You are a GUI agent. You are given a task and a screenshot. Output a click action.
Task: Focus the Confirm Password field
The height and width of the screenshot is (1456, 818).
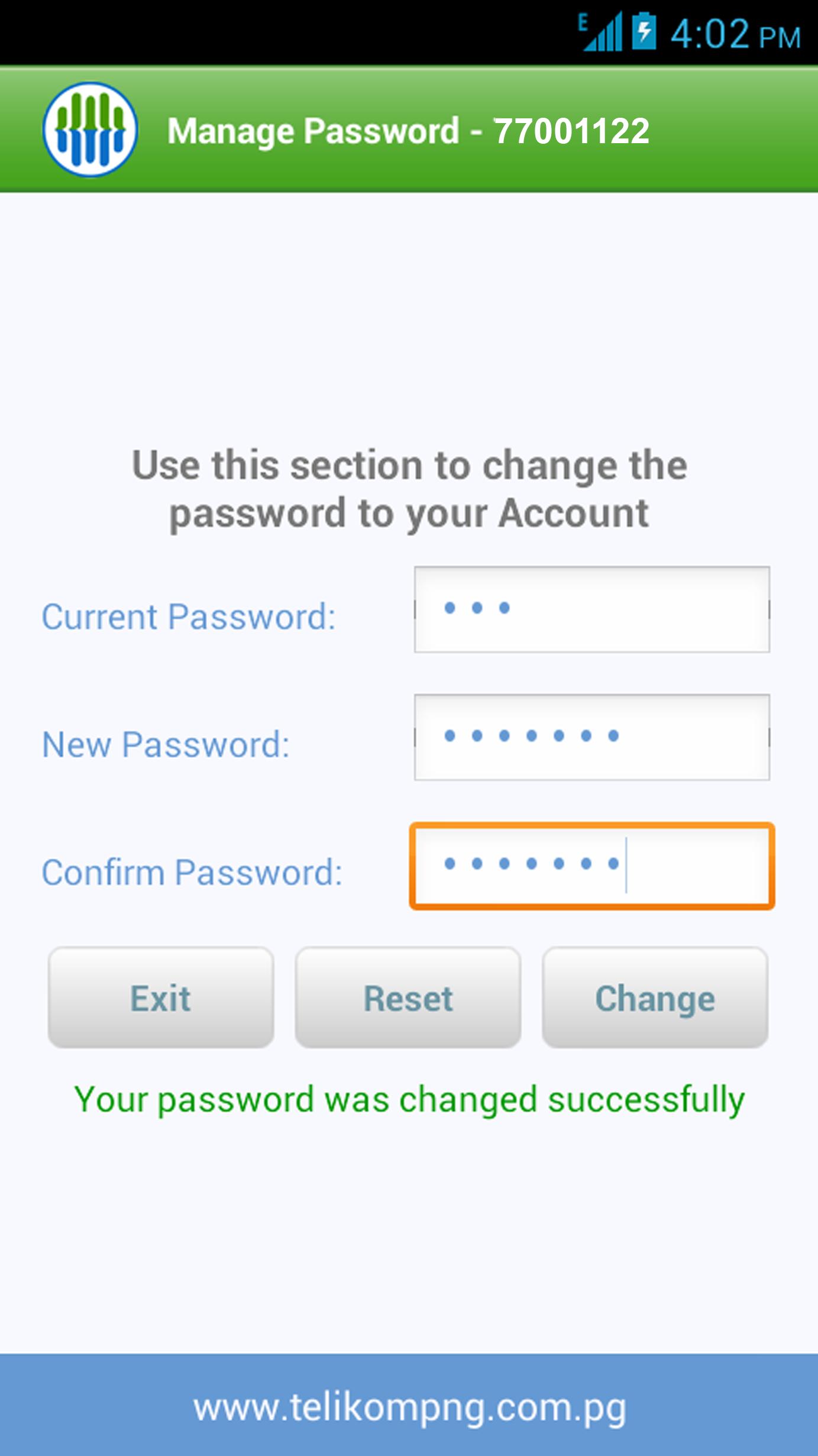[591, 866]
